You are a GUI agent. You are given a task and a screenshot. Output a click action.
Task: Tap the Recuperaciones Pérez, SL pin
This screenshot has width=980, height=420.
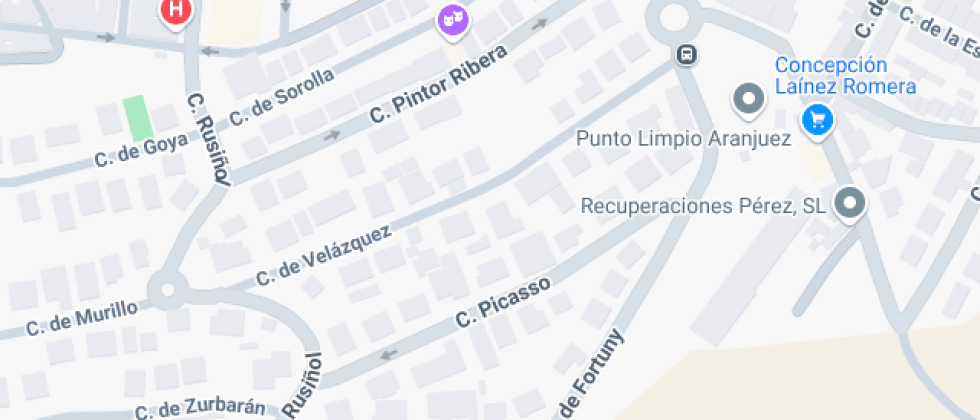click(850, 205)
